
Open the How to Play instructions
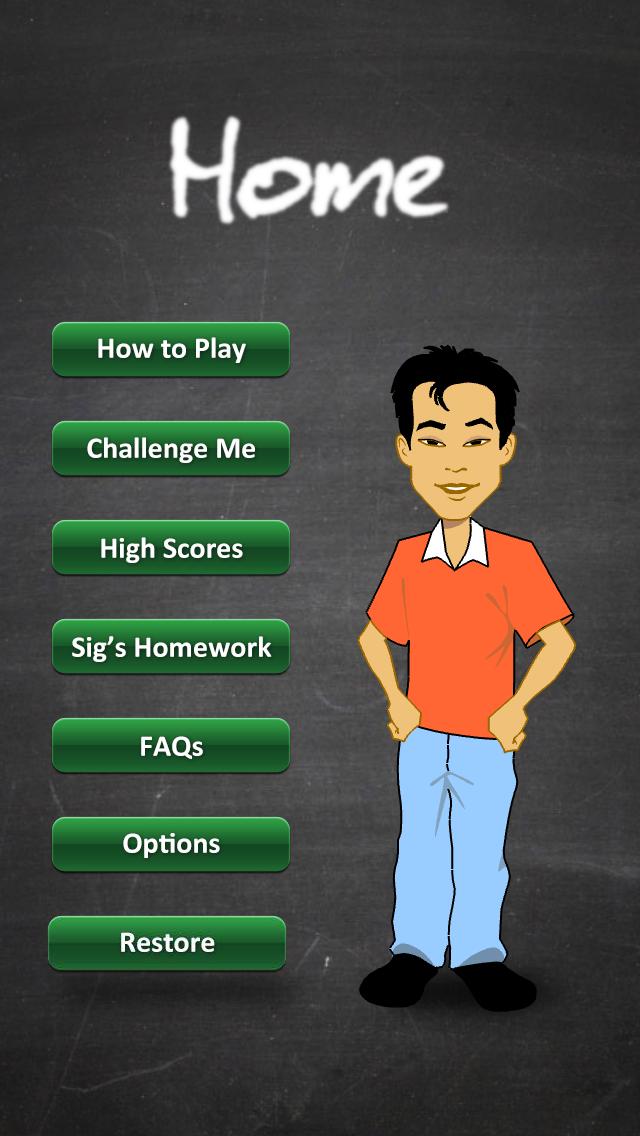171,349
